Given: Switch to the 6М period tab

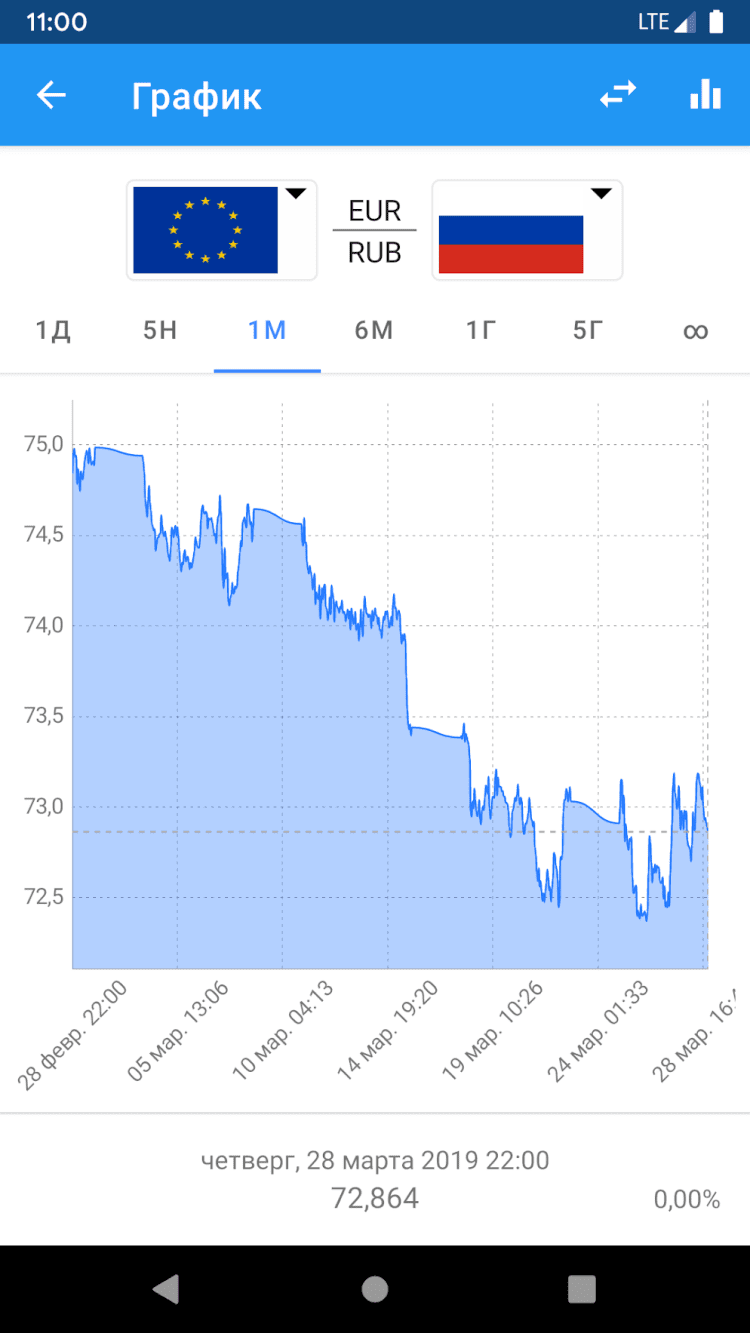Looking at the screenshot, I should pos(374,331).
